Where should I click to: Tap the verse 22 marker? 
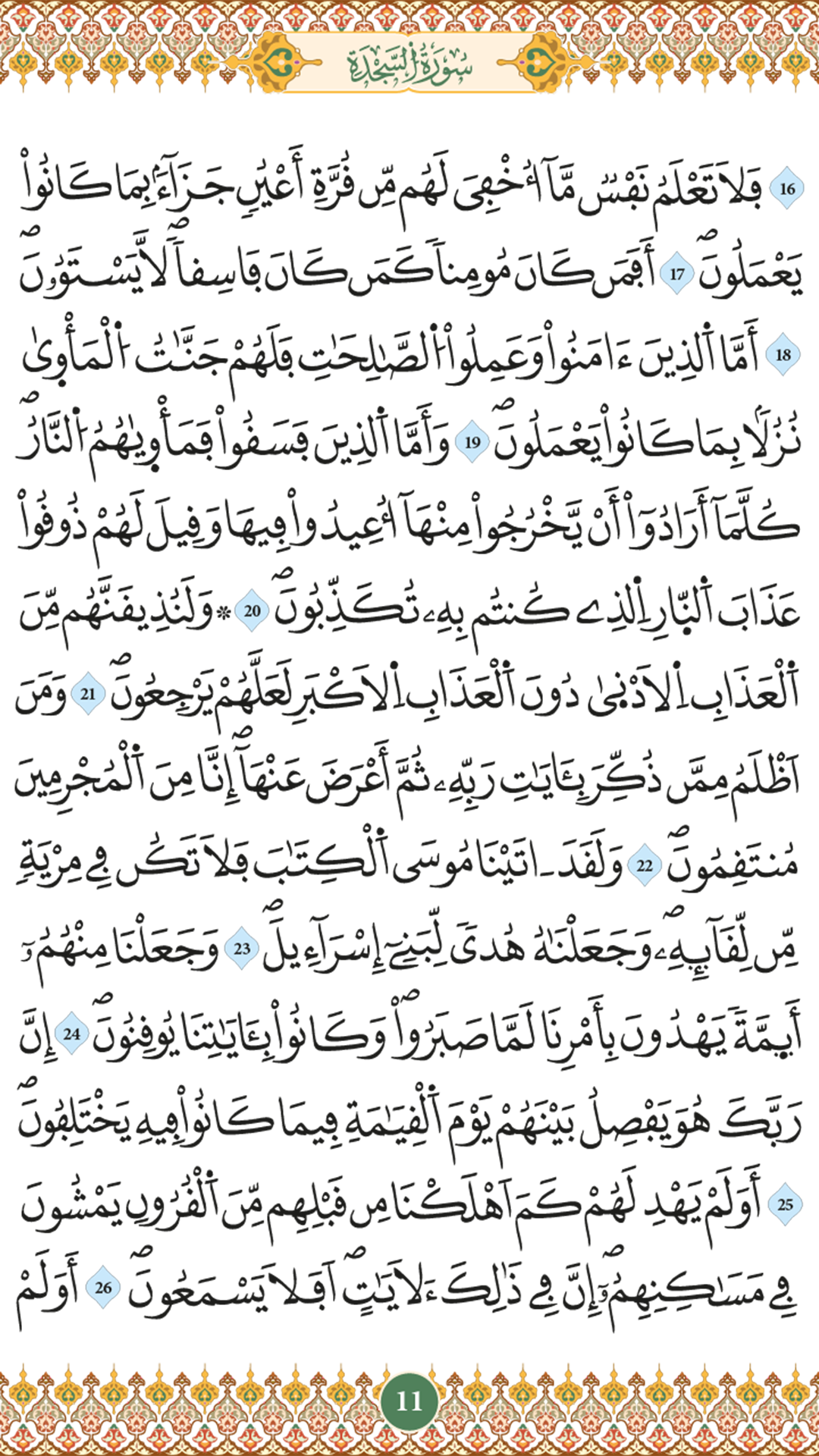(645, 865)
